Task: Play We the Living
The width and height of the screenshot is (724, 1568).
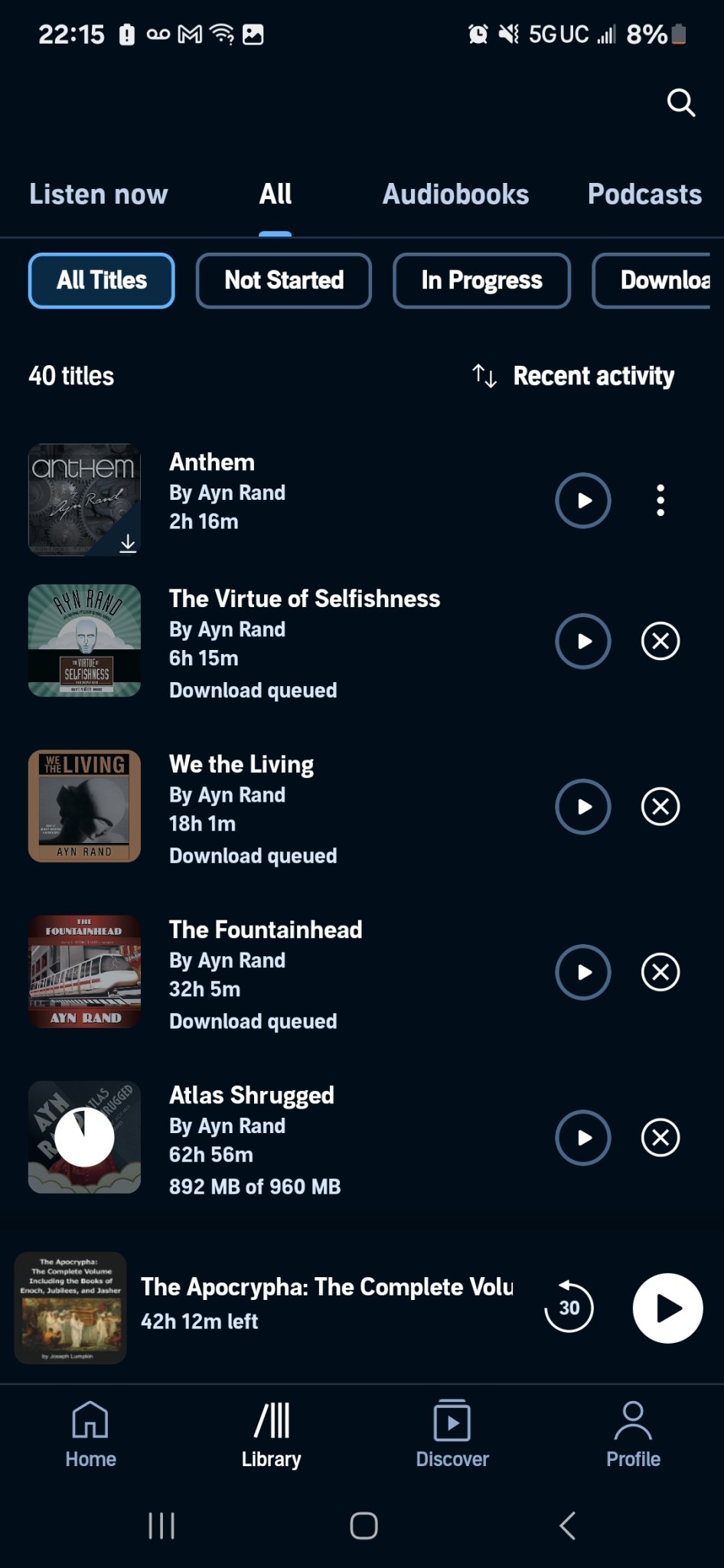Action: (583, 807)
